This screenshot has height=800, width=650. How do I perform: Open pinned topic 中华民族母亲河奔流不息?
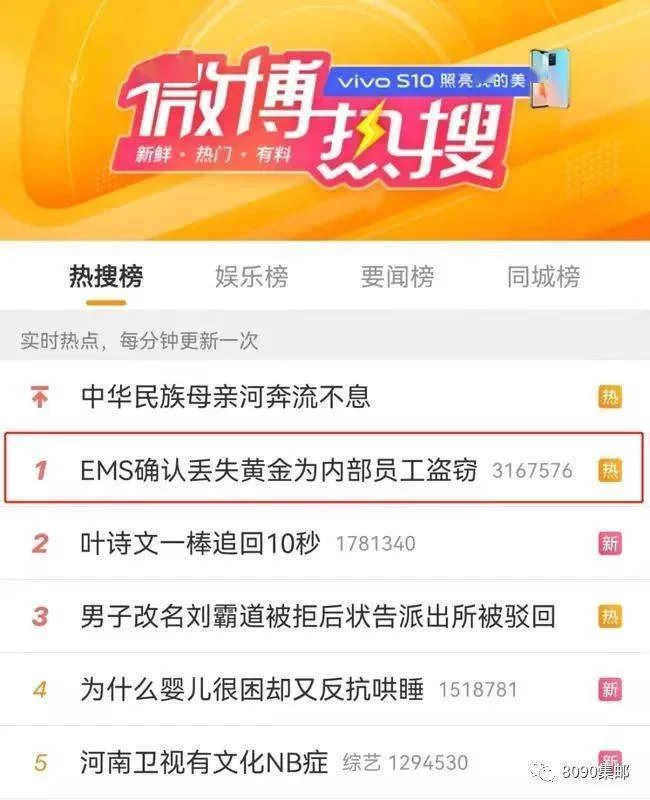pyautogui.click(x=226, y=396)
